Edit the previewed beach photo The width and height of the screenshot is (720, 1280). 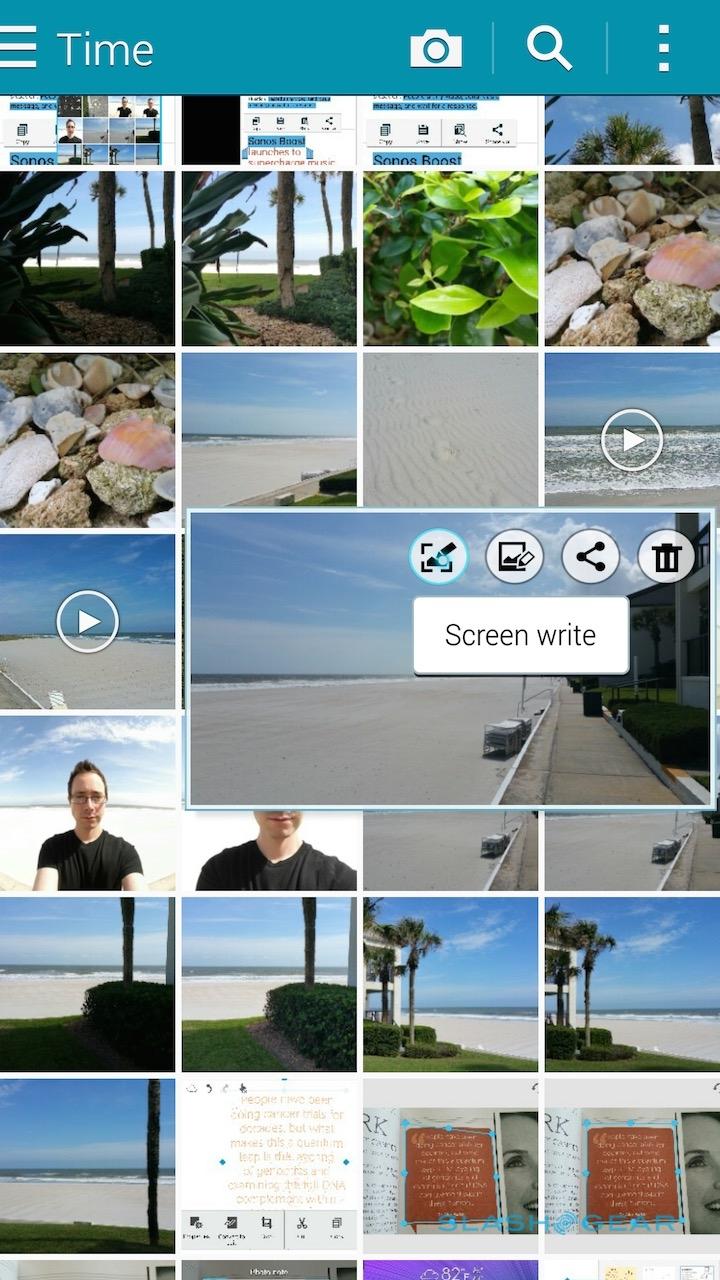515,557
